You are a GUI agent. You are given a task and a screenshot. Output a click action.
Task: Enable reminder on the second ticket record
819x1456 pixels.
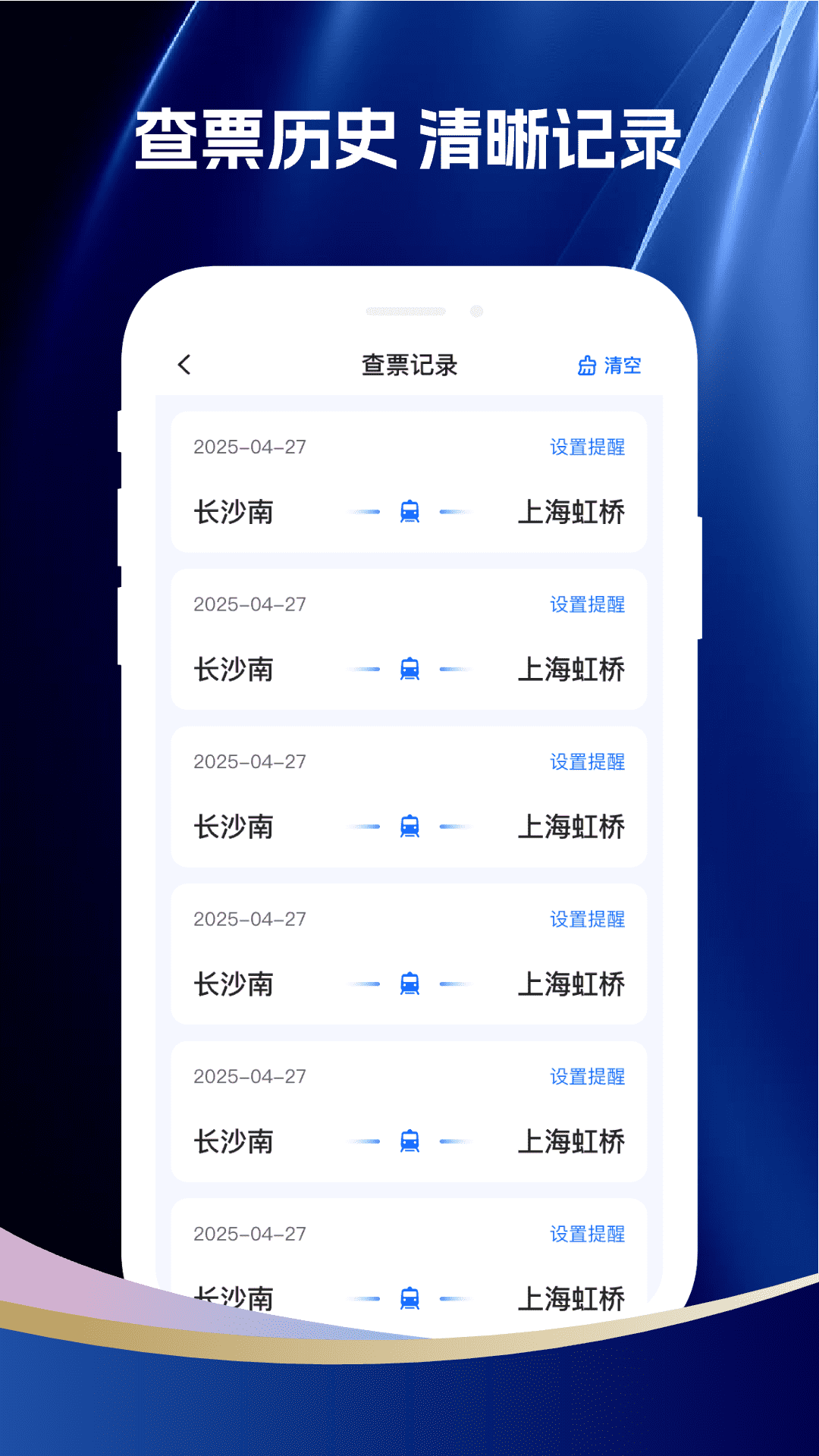tap(588, 604)
